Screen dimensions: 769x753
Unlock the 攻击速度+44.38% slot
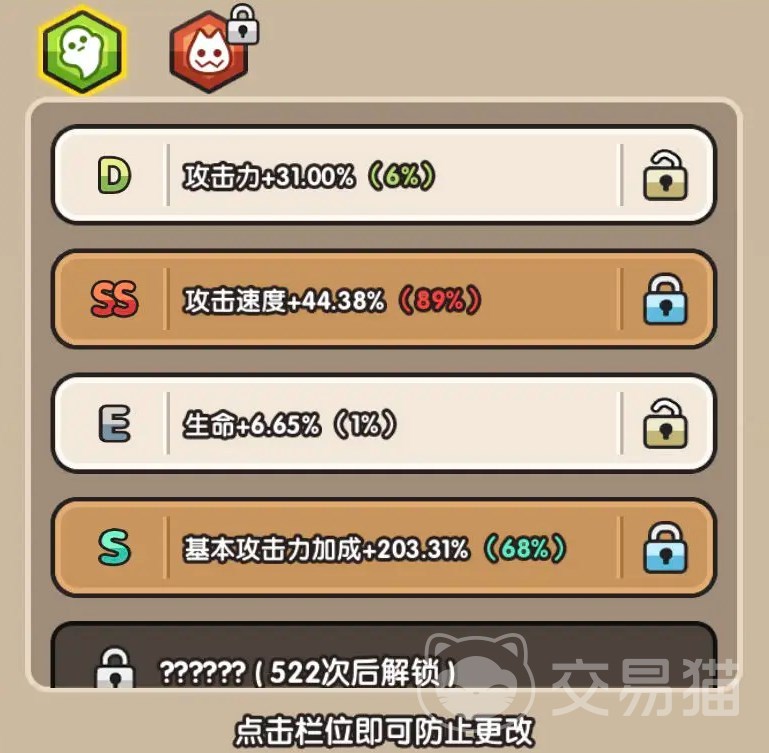[x=665, y=299]
